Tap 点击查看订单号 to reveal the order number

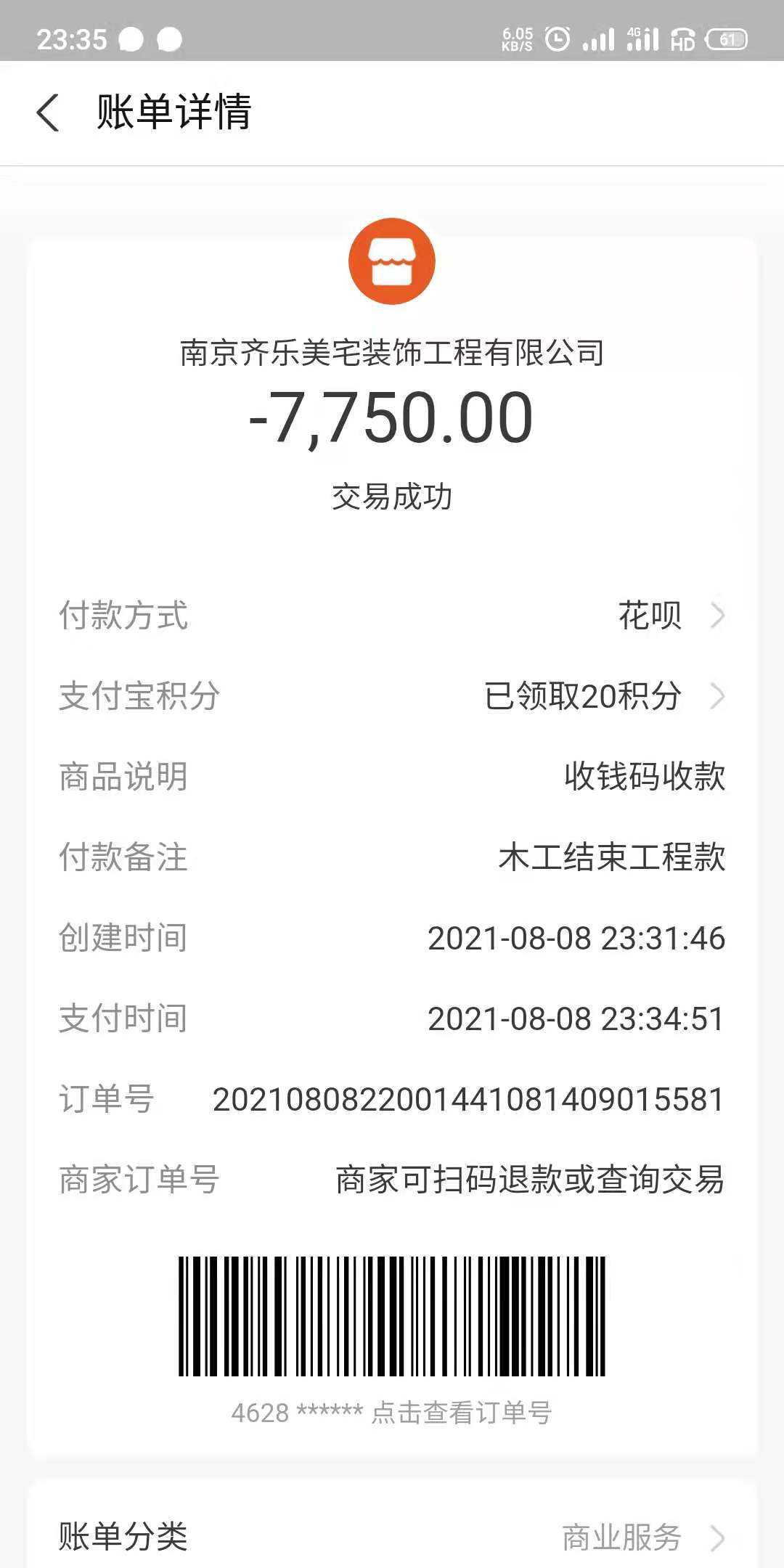[x=462, y=1413]
